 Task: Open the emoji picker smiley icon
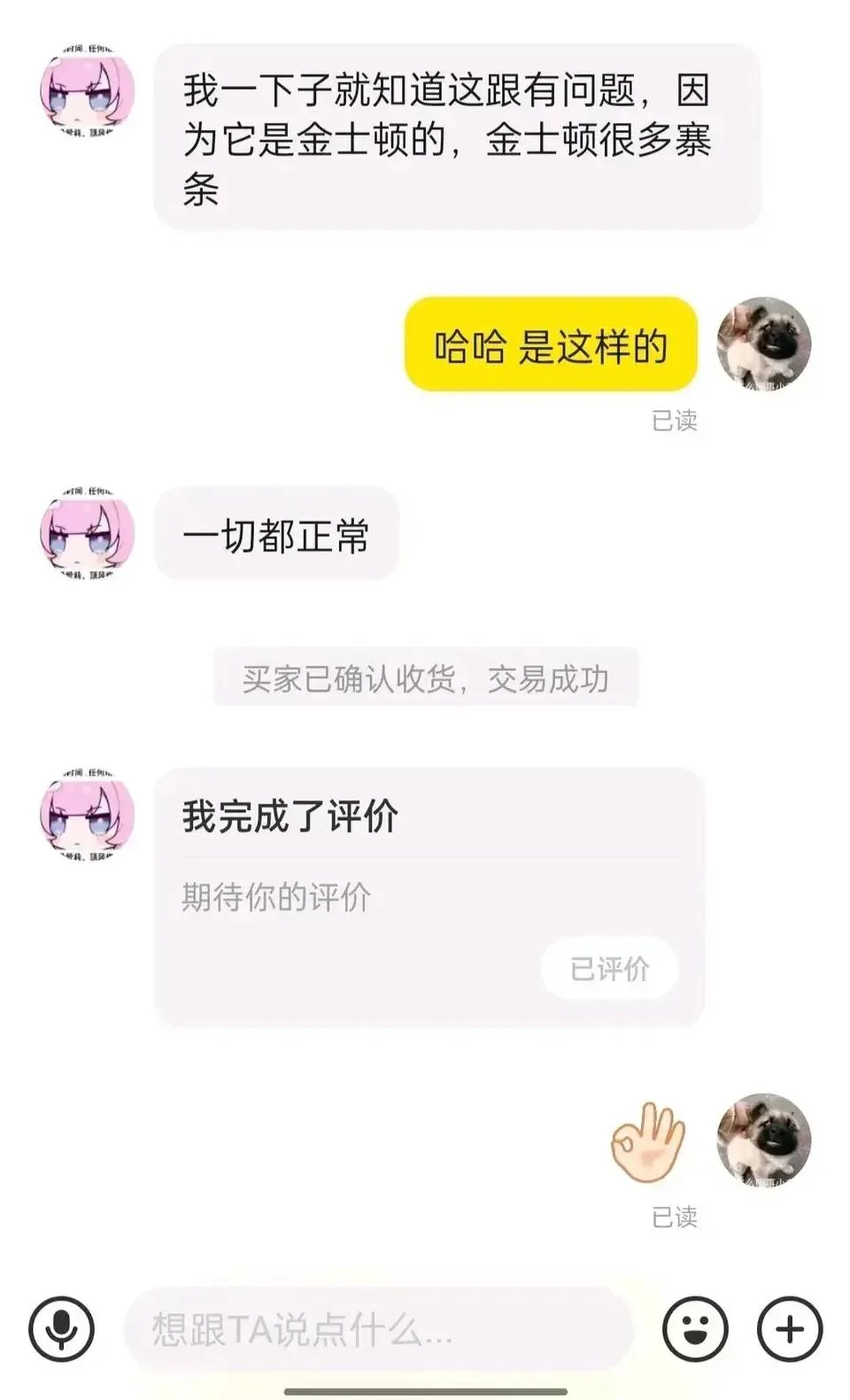694,1327
